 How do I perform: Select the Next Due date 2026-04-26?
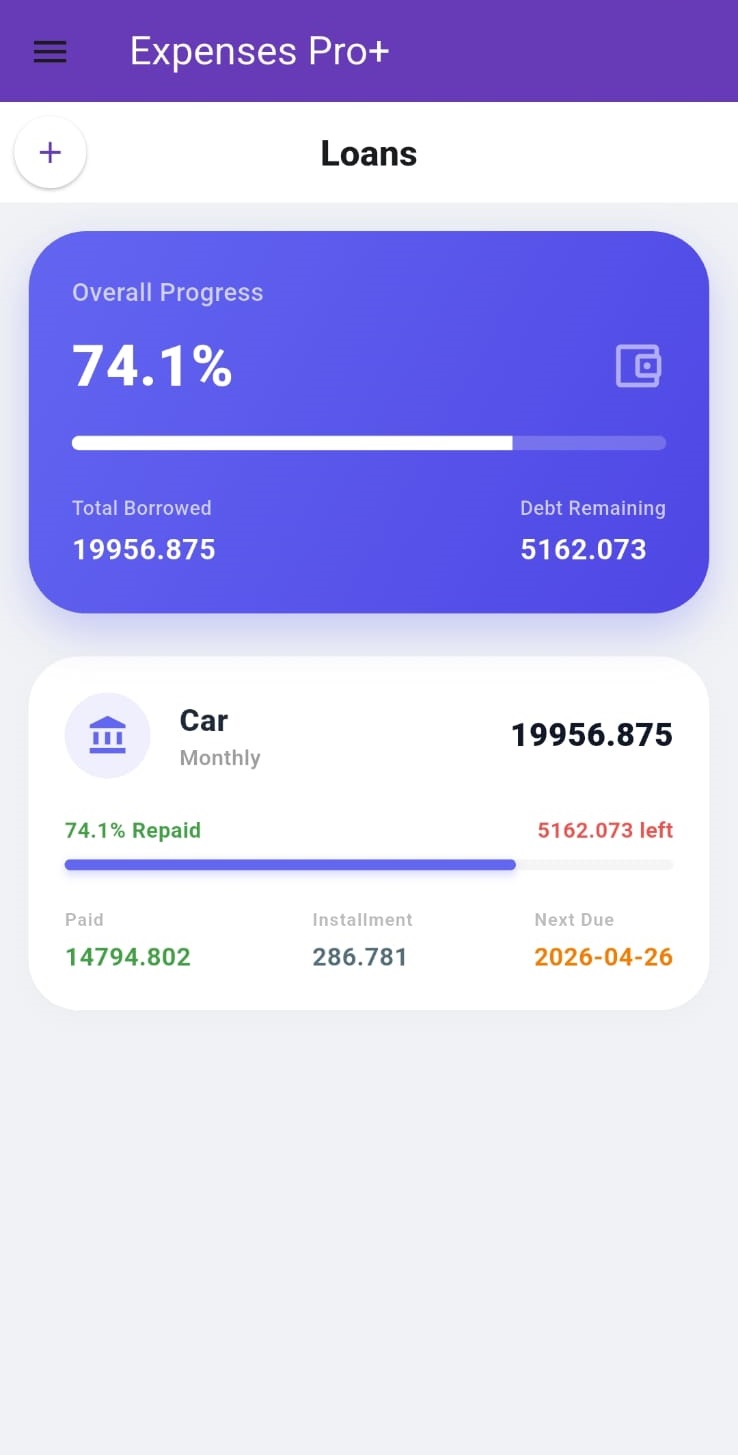(603, 957)
